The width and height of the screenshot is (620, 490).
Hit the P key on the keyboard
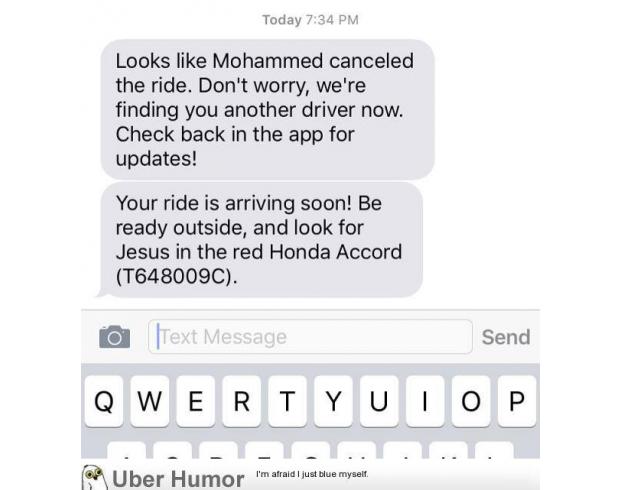click(516, 402)
